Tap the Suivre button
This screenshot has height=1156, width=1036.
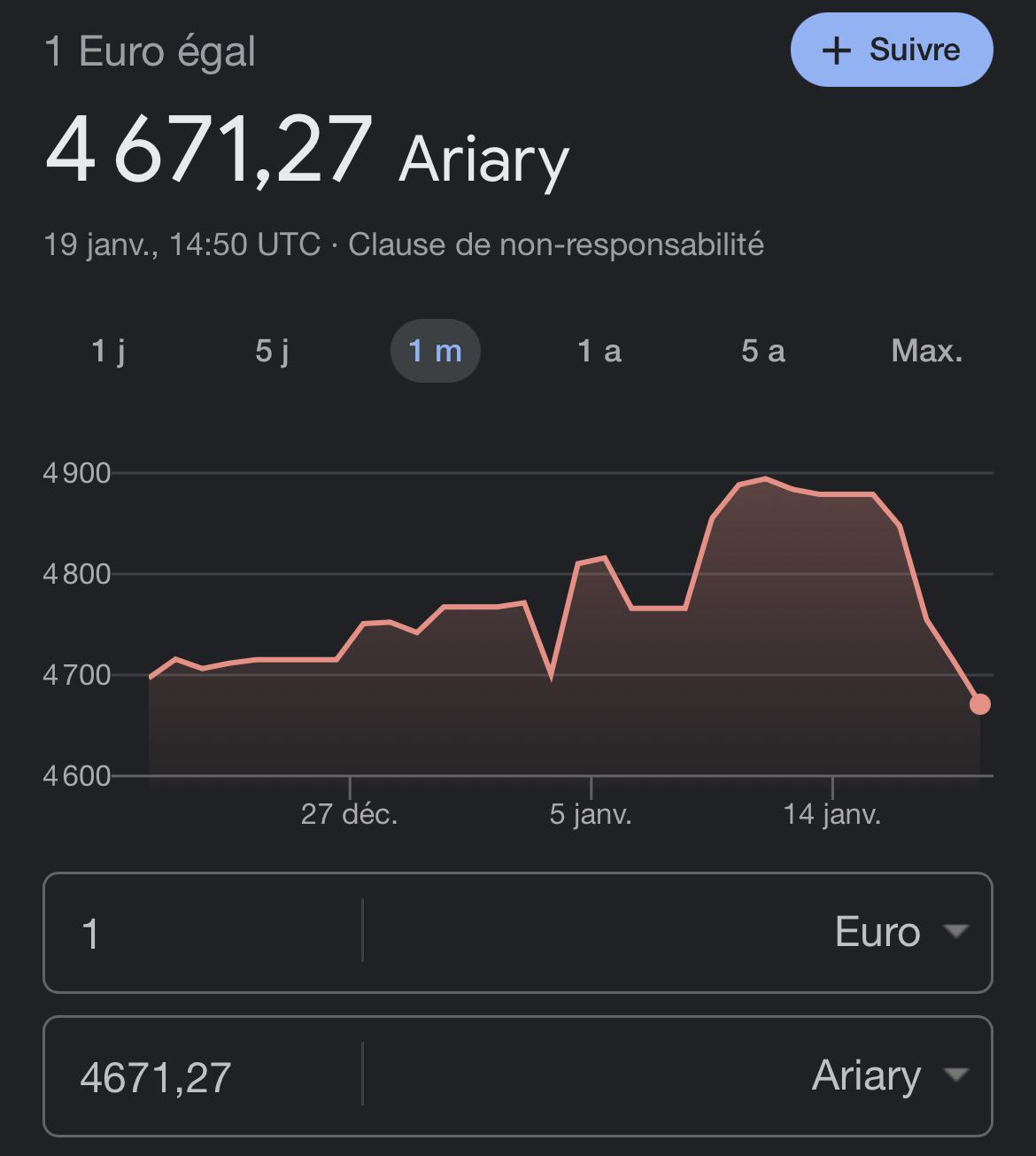click(891, 50)
